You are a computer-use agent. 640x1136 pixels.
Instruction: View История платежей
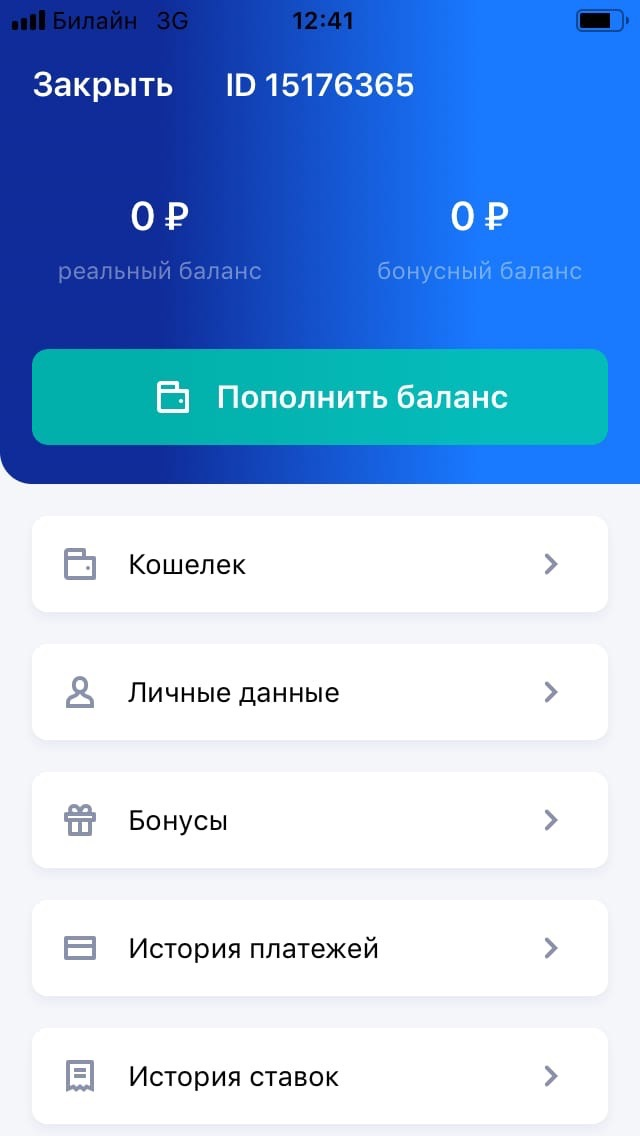(x=320, y=948)
